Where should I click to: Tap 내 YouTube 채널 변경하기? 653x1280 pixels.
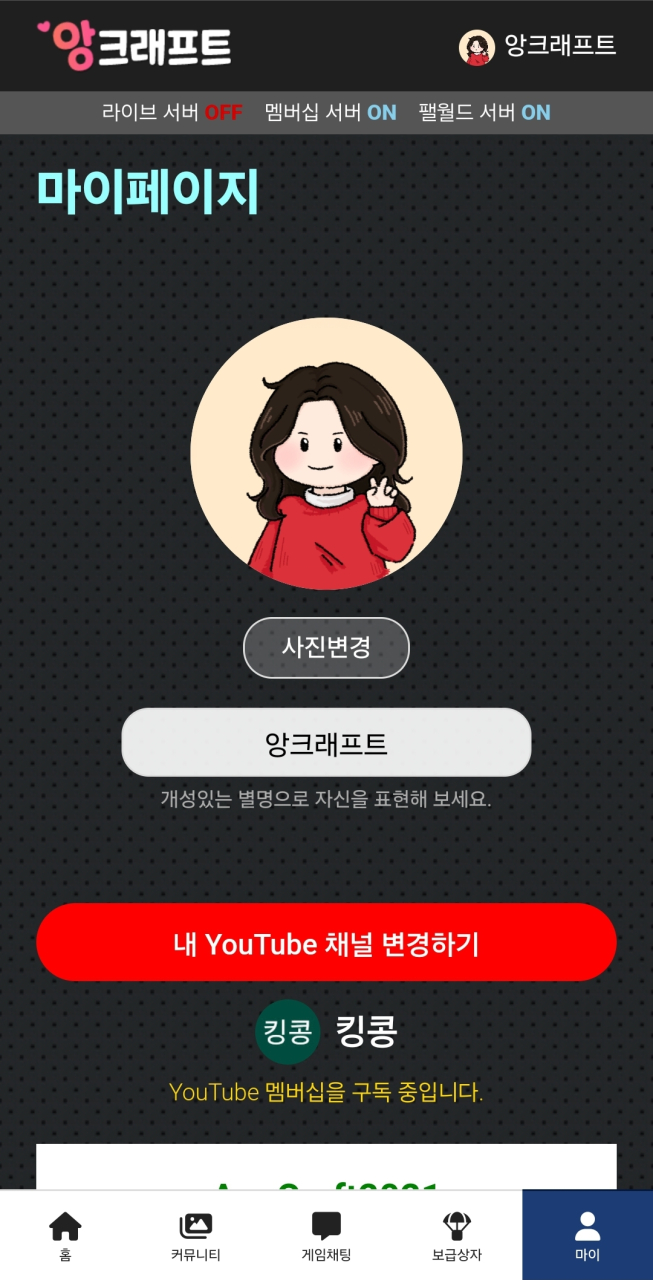(x=326, y=943)
